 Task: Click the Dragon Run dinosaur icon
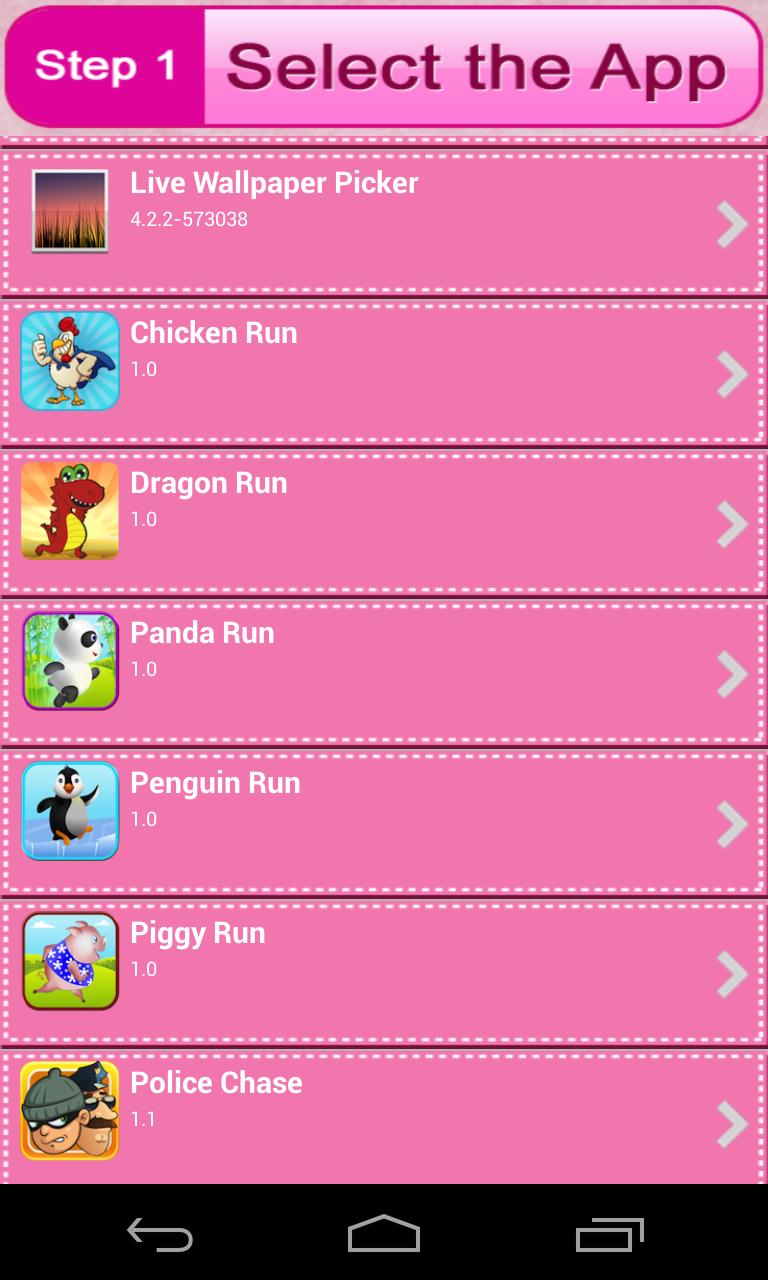click(x=69, y=510)
